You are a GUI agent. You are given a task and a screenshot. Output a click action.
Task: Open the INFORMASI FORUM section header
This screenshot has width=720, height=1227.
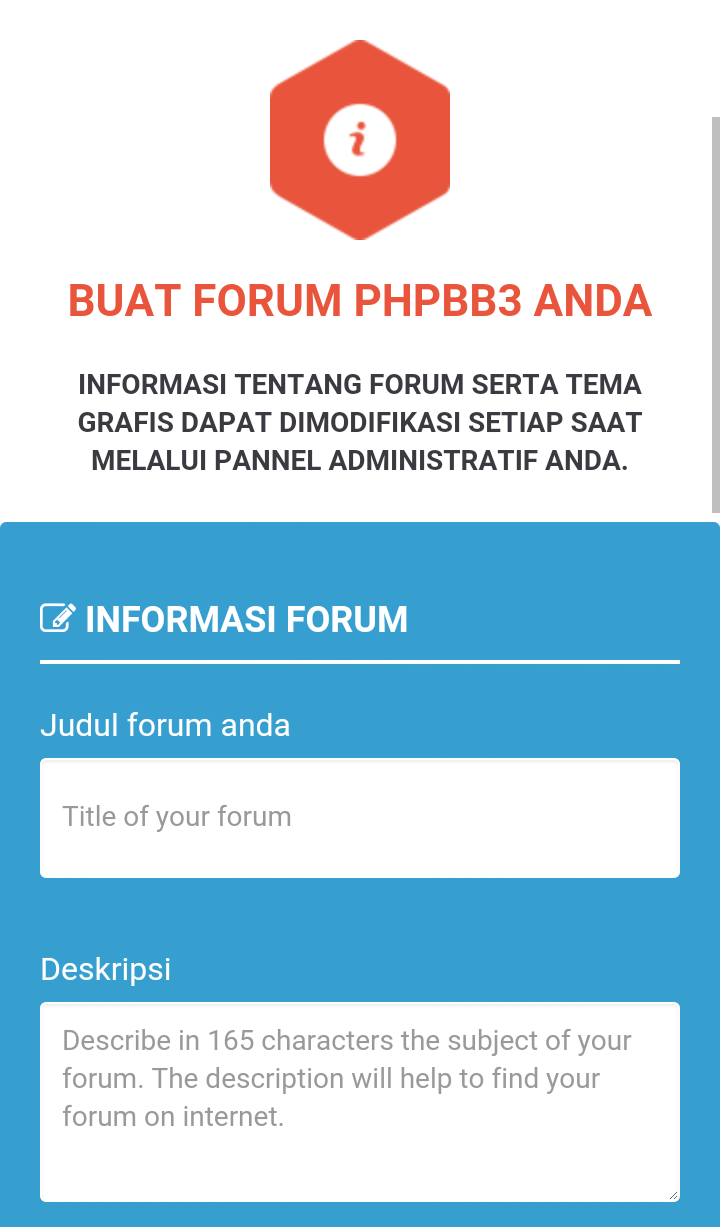[247, 619]
